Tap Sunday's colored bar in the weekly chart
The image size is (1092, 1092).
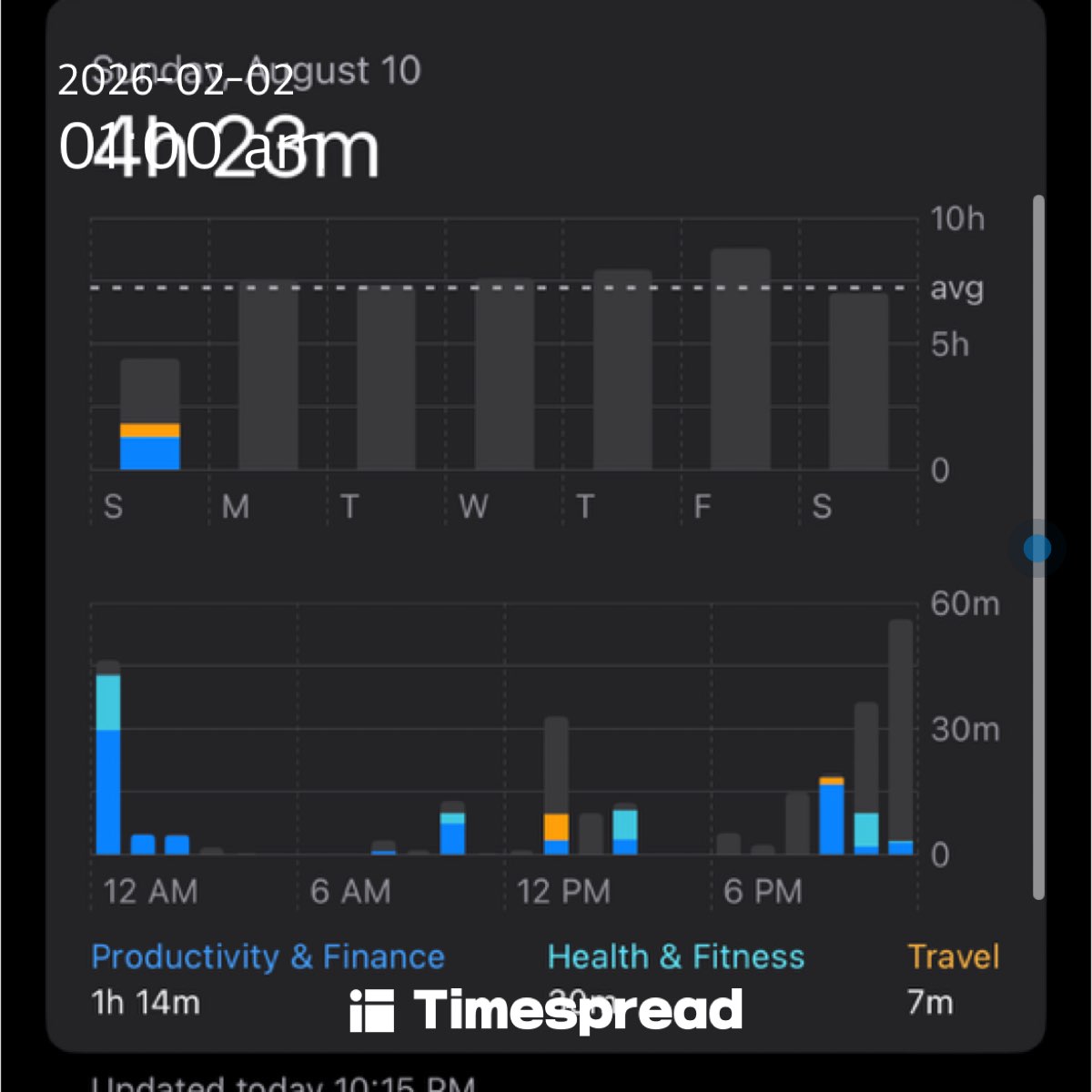[150, 446]
